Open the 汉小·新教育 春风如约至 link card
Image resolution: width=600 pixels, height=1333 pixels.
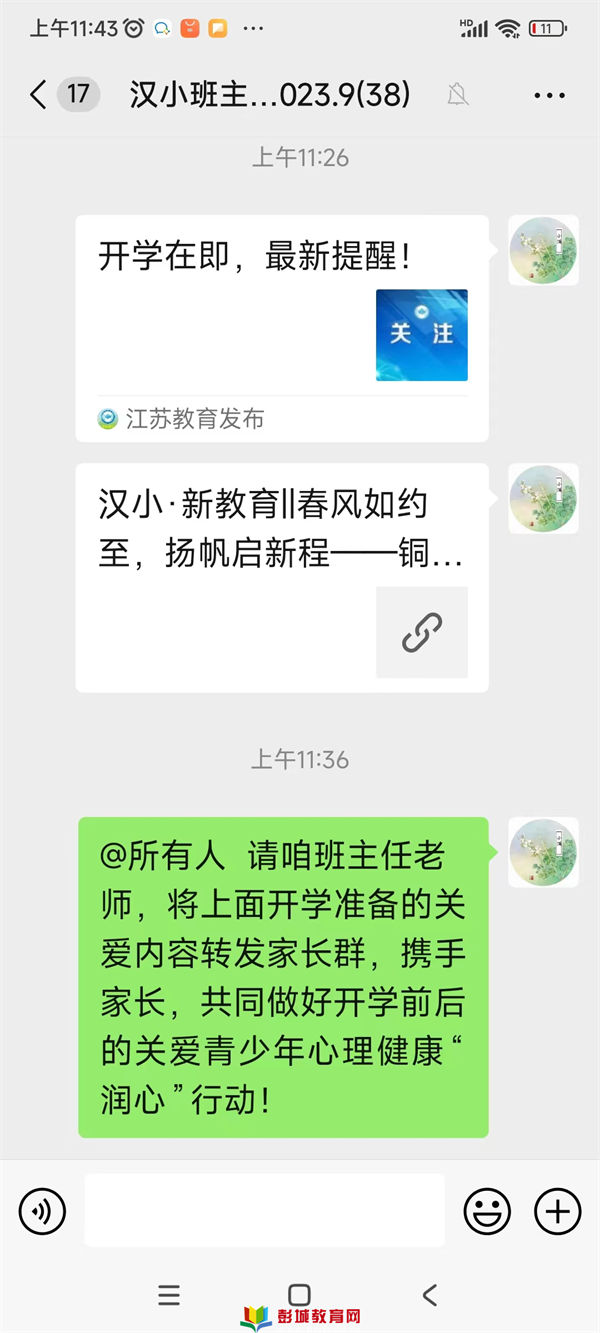282,577
